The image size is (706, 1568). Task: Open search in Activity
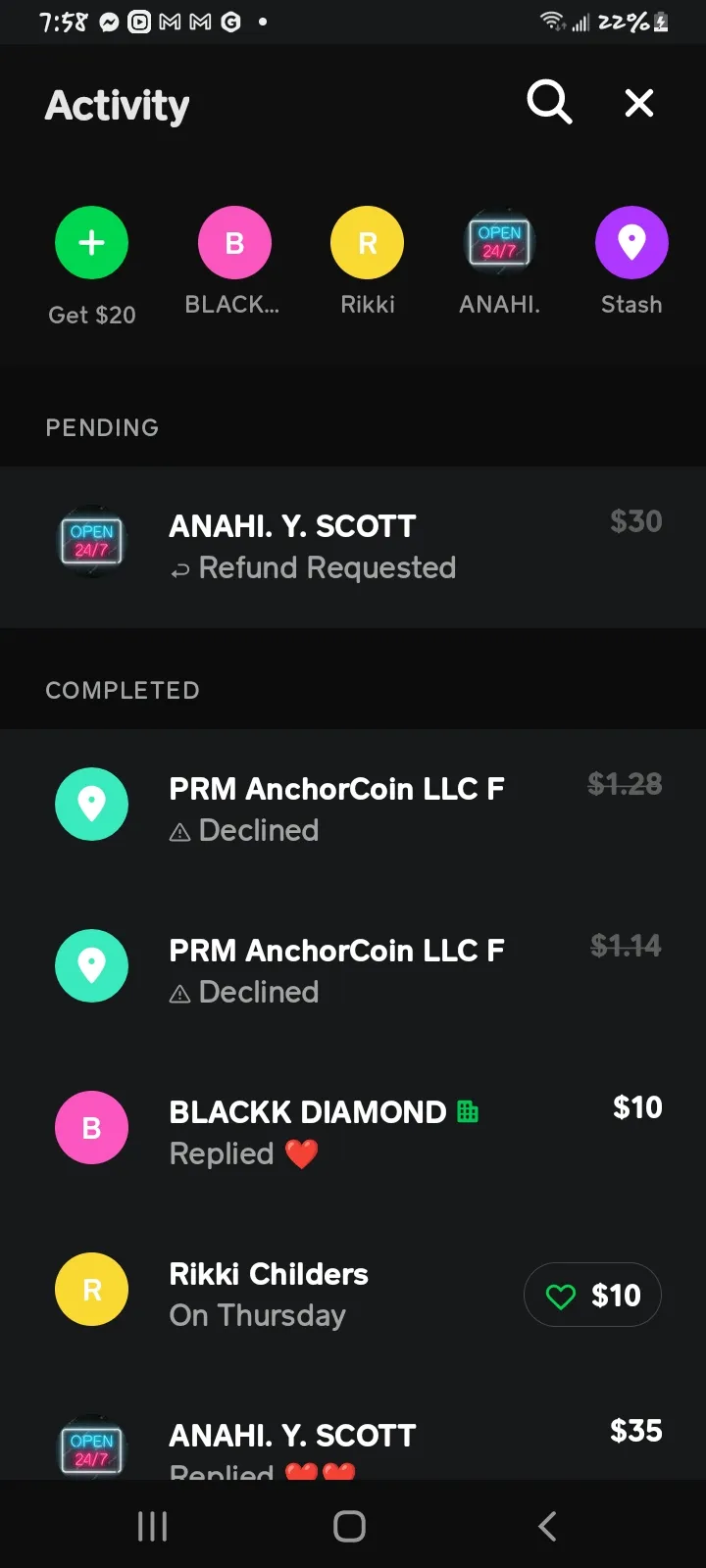coord(549,102)
